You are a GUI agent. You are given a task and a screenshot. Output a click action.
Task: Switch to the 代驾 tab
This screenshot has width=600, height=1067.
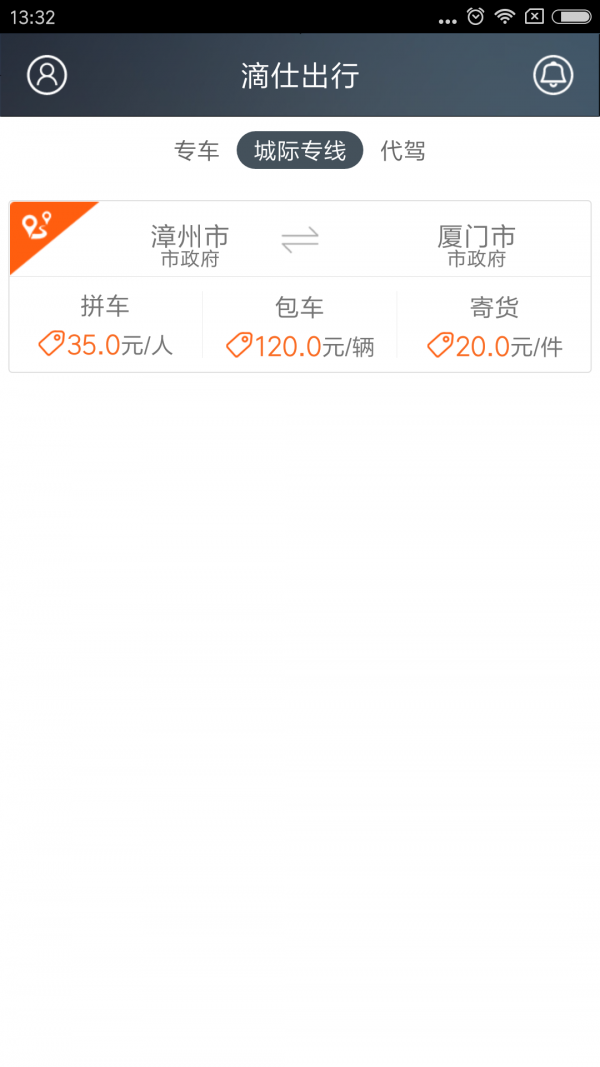(x=403, y=151)
